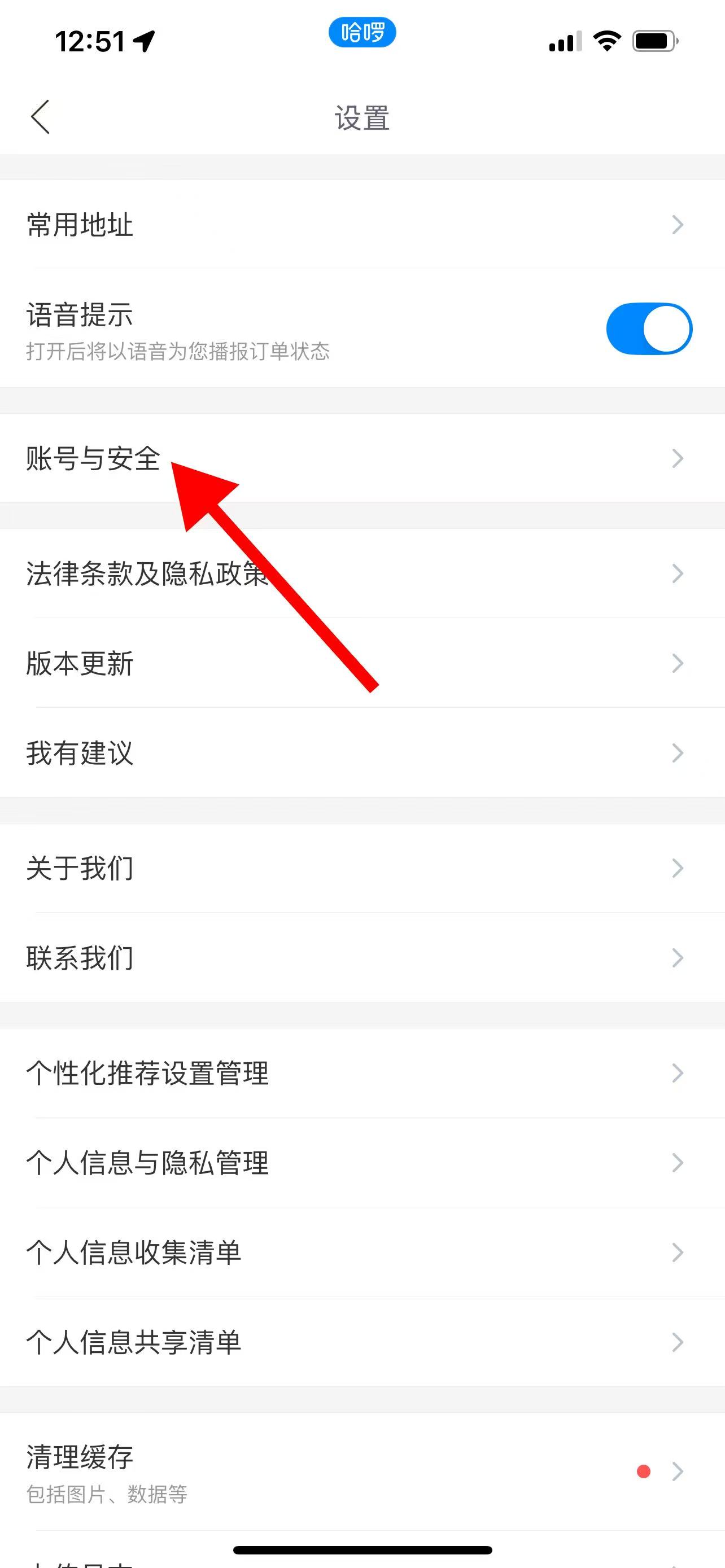Check 版本更新
725x1568 pixels.
coord(362,663)
